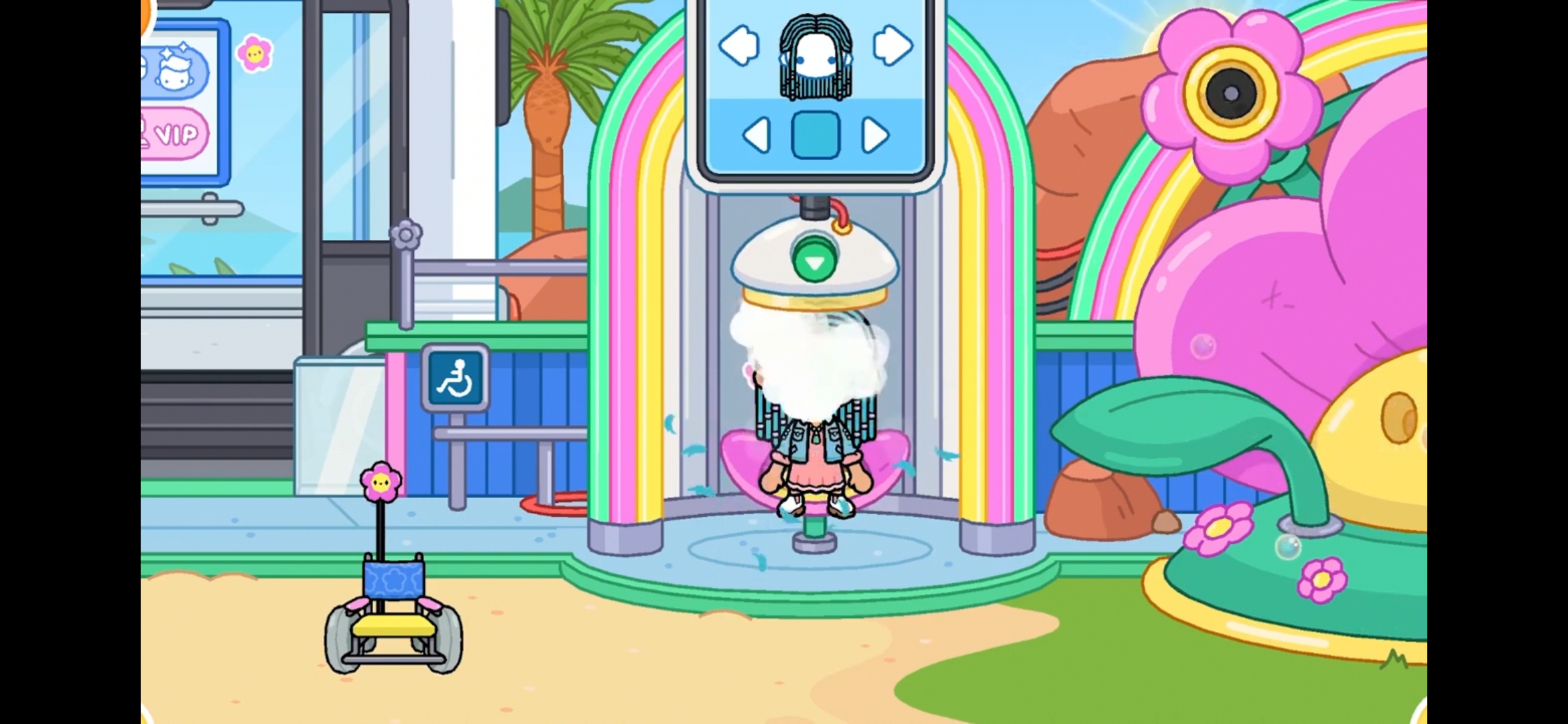Switch to the next hairstyle
The height and width of the screenshot is (724, 1568).
[x=892, y=46]
